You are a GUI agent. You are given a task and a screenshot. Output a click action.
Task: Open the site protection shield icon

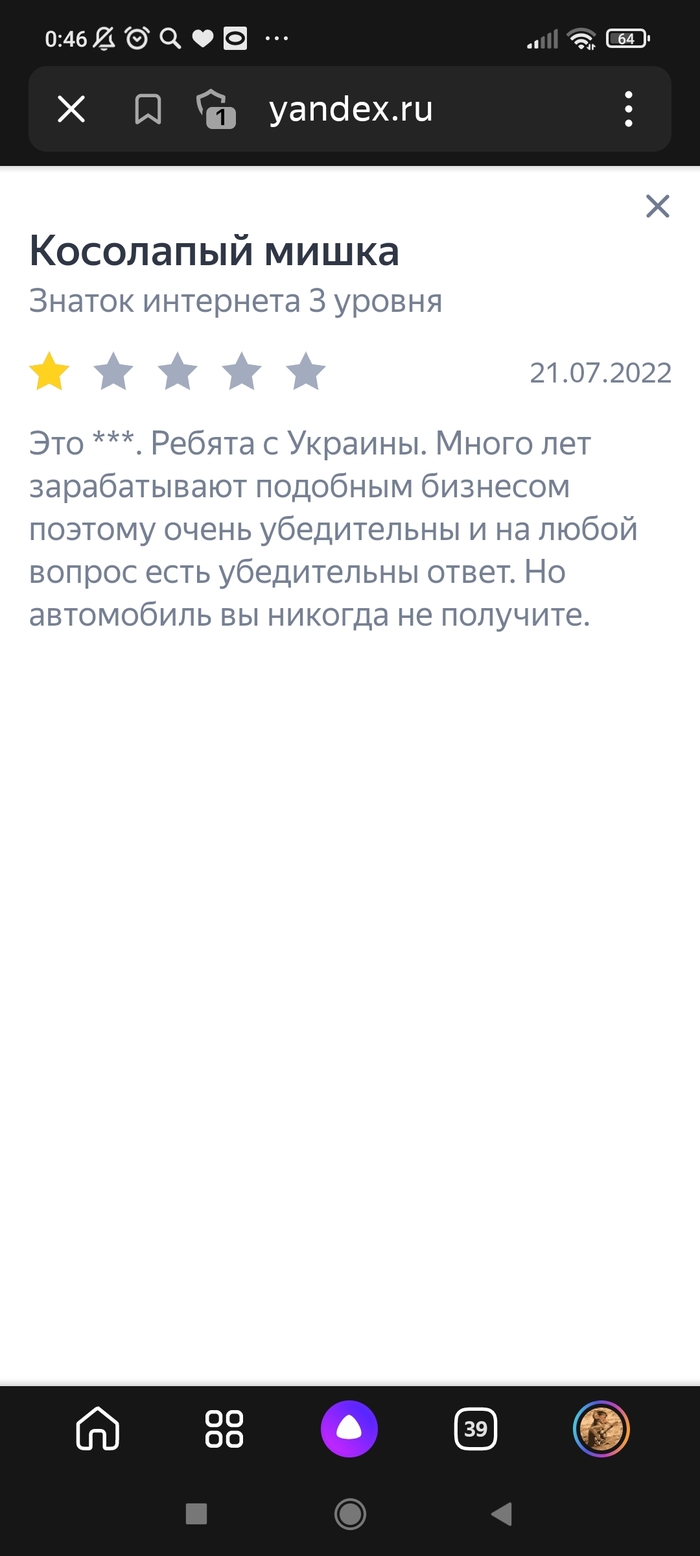click(x=214, y=109)
